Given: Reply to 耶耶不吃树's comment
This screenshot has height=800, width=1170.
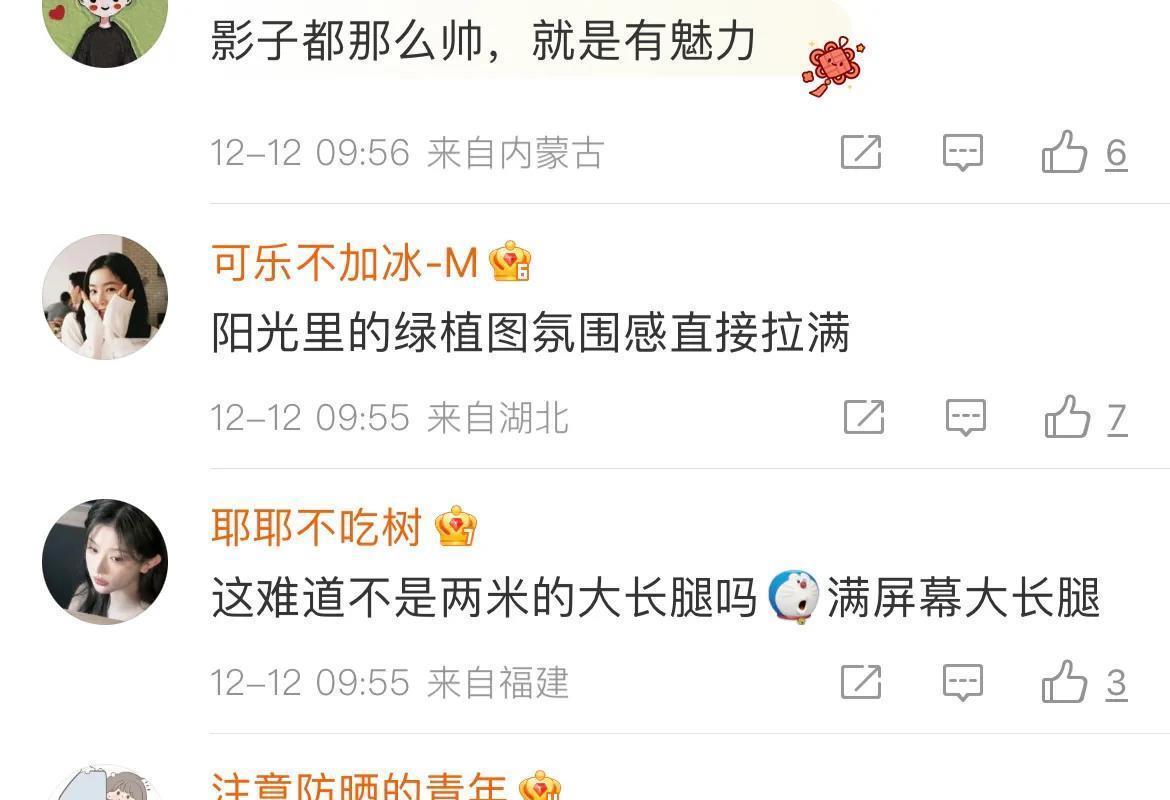Looking at the screenshot, I should tap(963, 681).
